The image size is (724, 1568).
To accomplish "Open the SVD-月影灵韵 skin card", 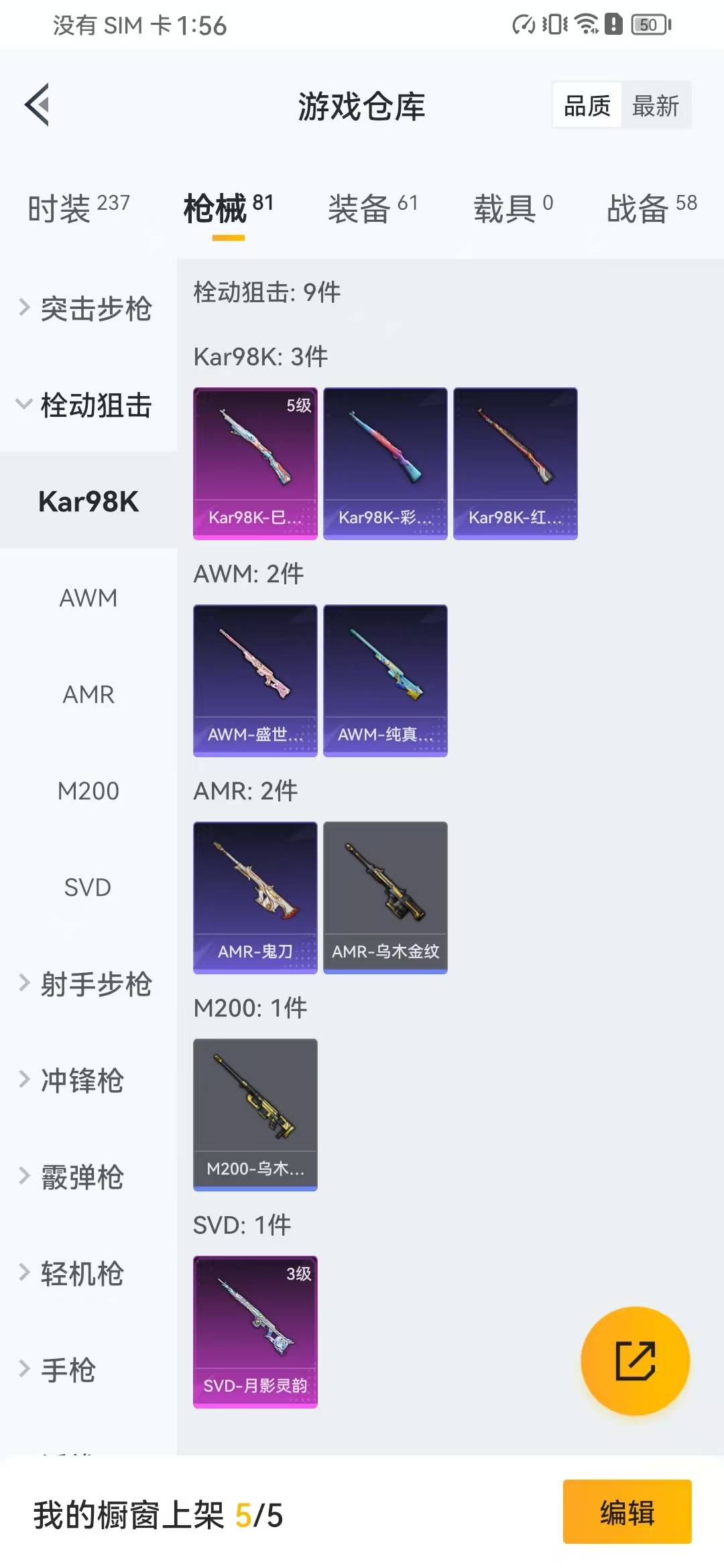I will point(255,1332).
